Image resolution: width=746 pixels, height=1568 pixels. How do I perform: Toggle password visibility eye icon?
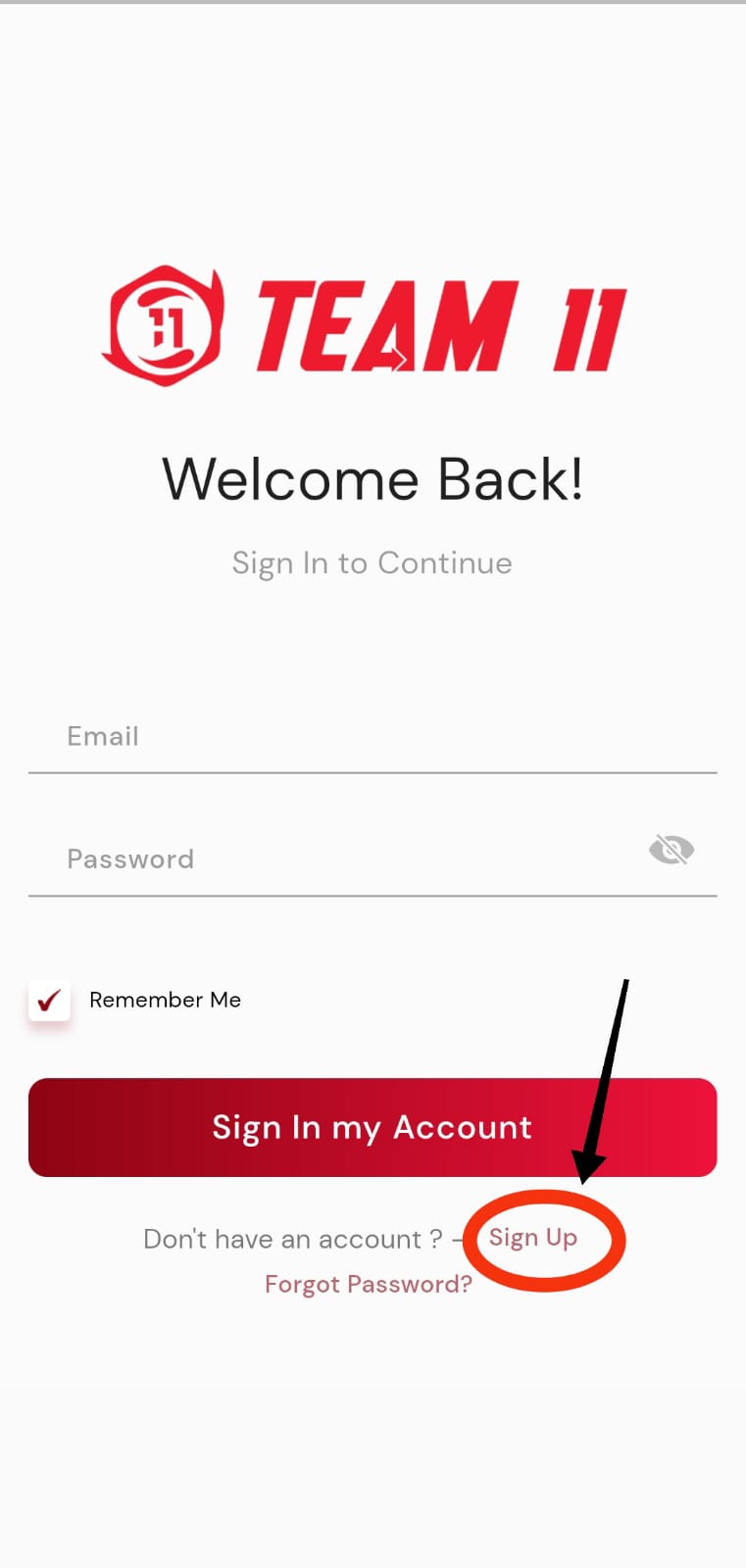click(x=671, y=850)
